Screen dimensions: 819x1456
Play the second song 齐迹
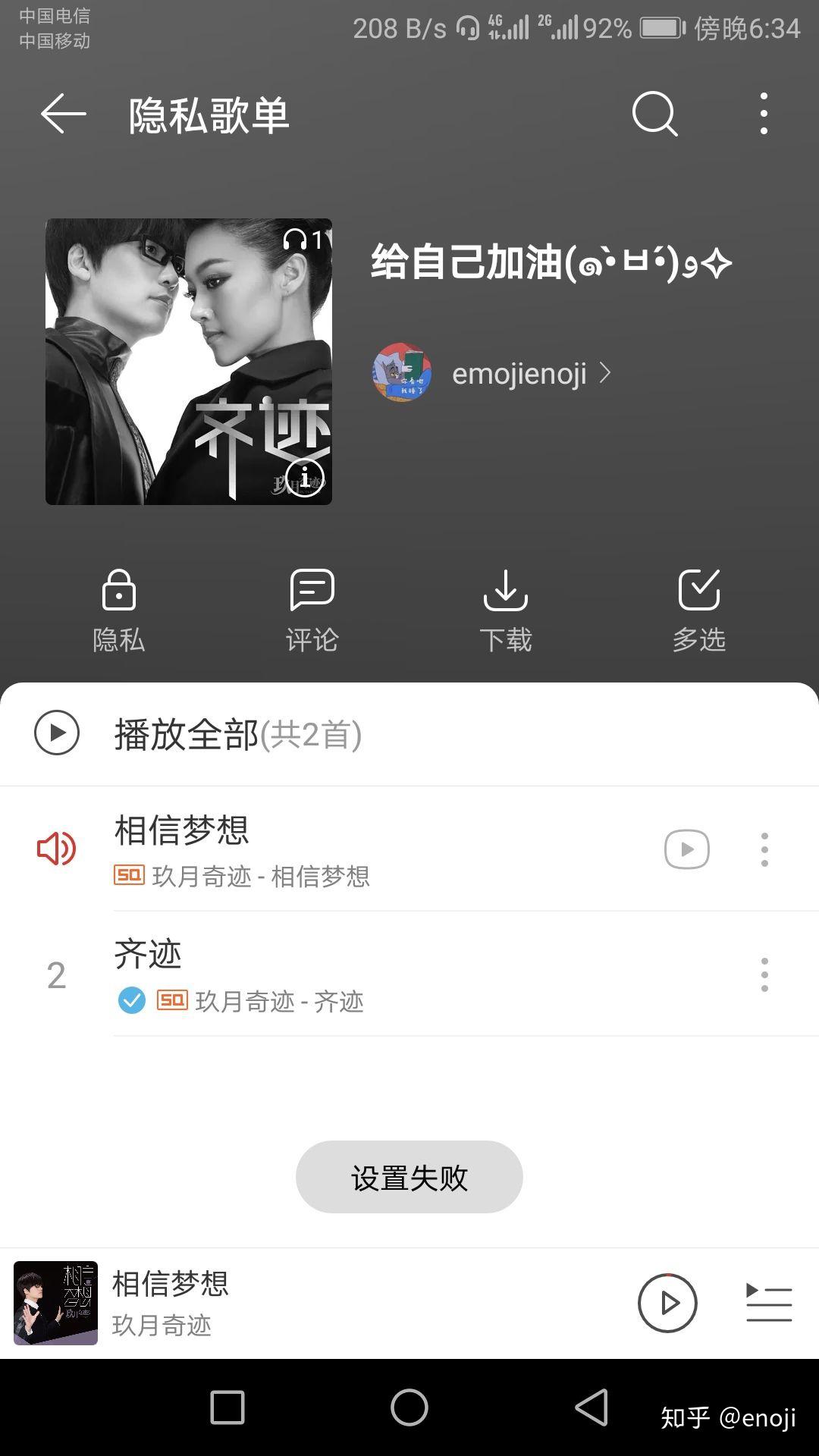(341, 974)
